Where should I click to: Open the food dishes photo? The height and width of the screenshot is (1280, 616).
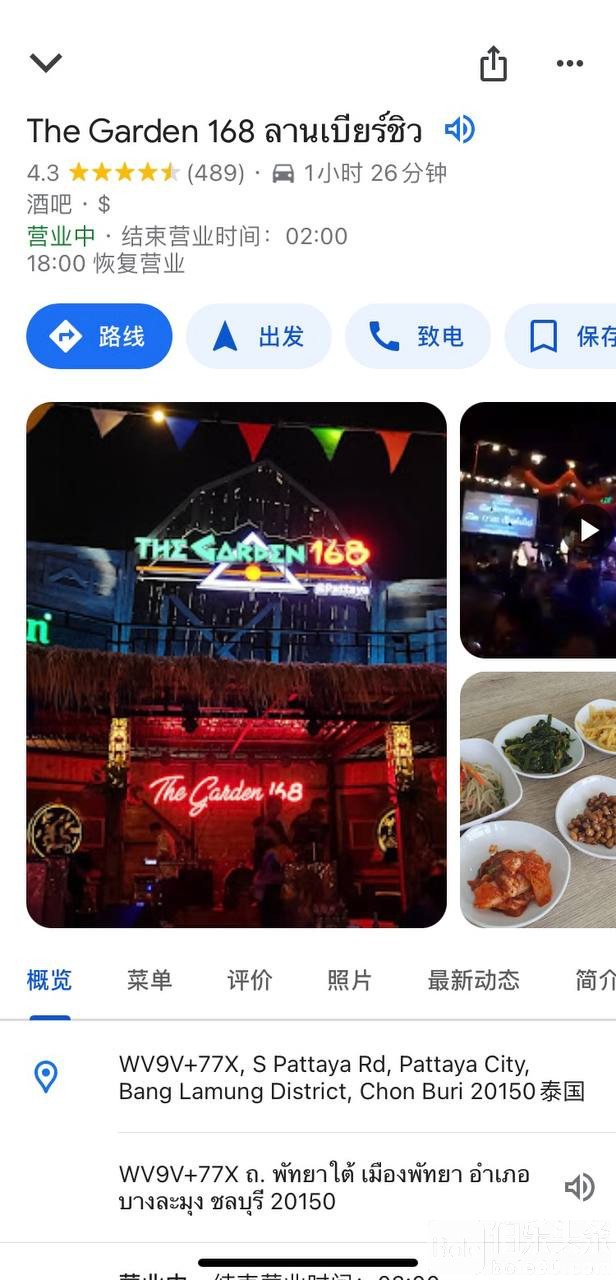pos(540,799)
